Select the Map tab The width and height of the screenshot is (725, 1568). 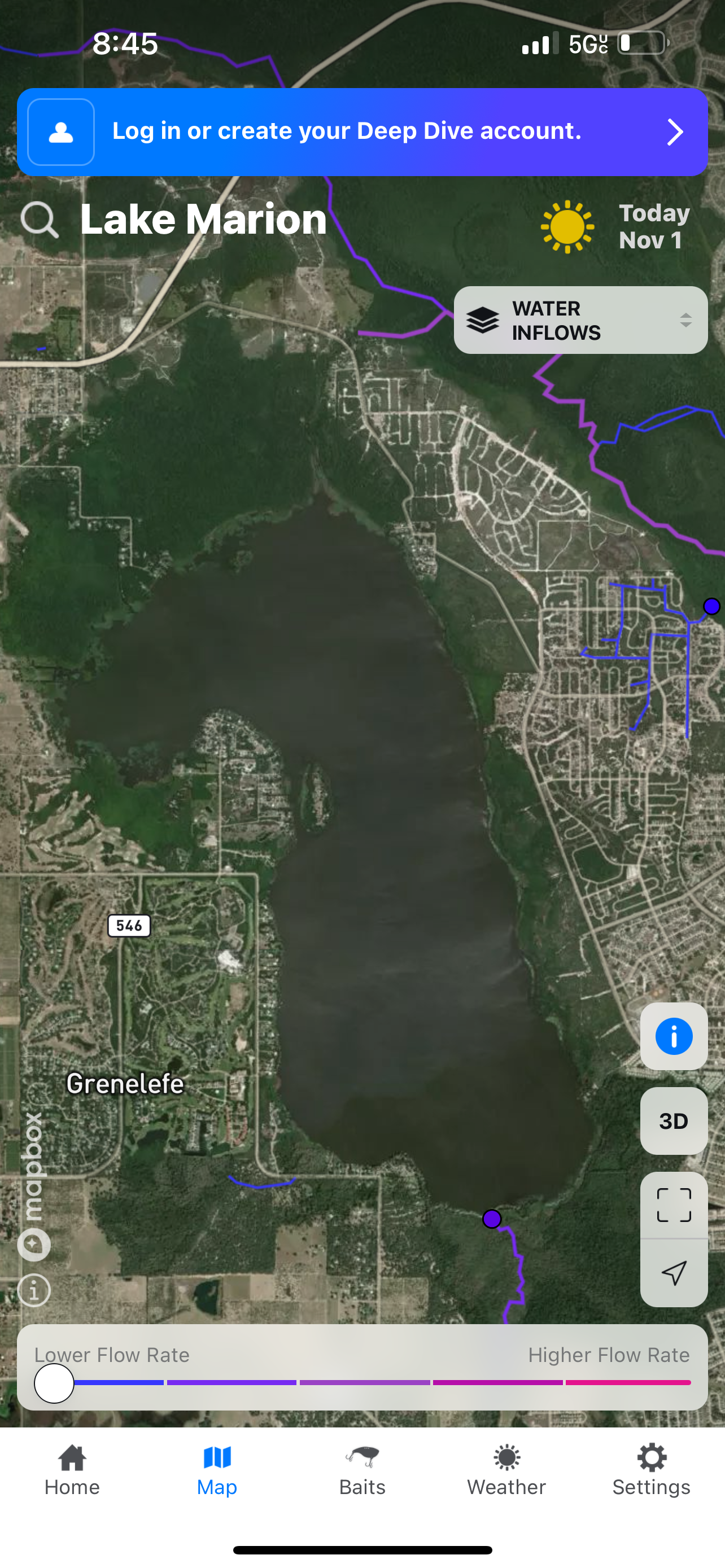coord(217,1470)
